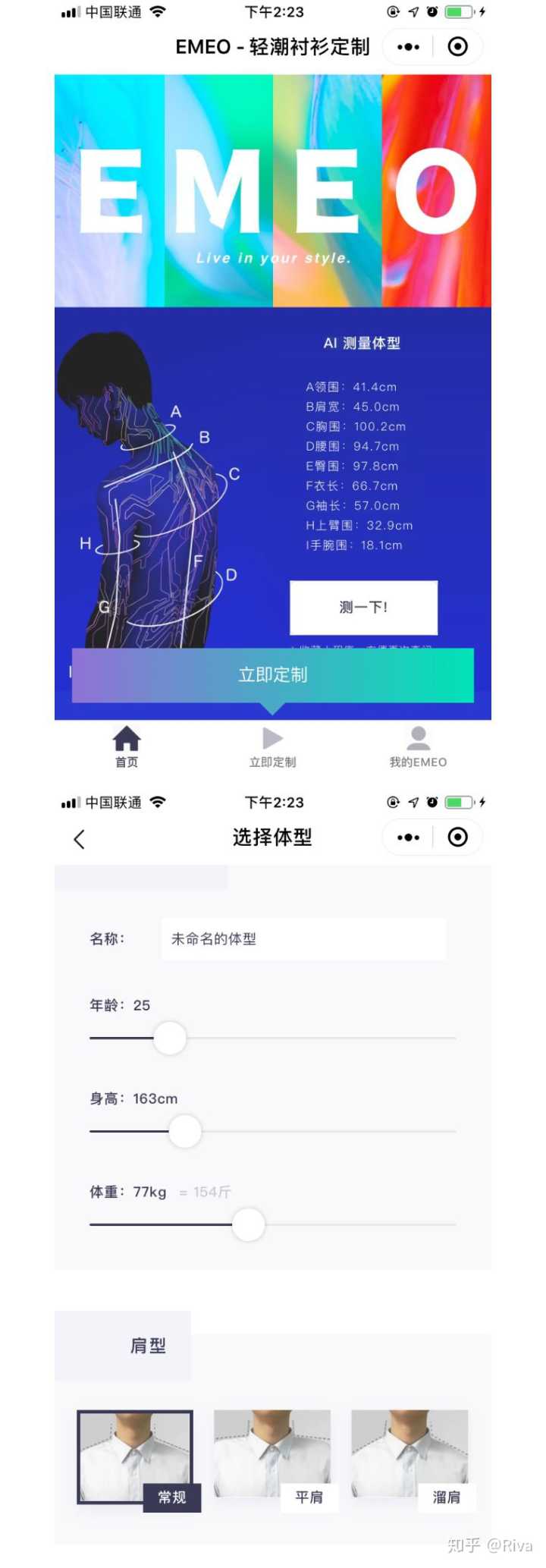
Task: Choose the 平肩 flat shoulder option
Action: click(x=272, y=1456)
